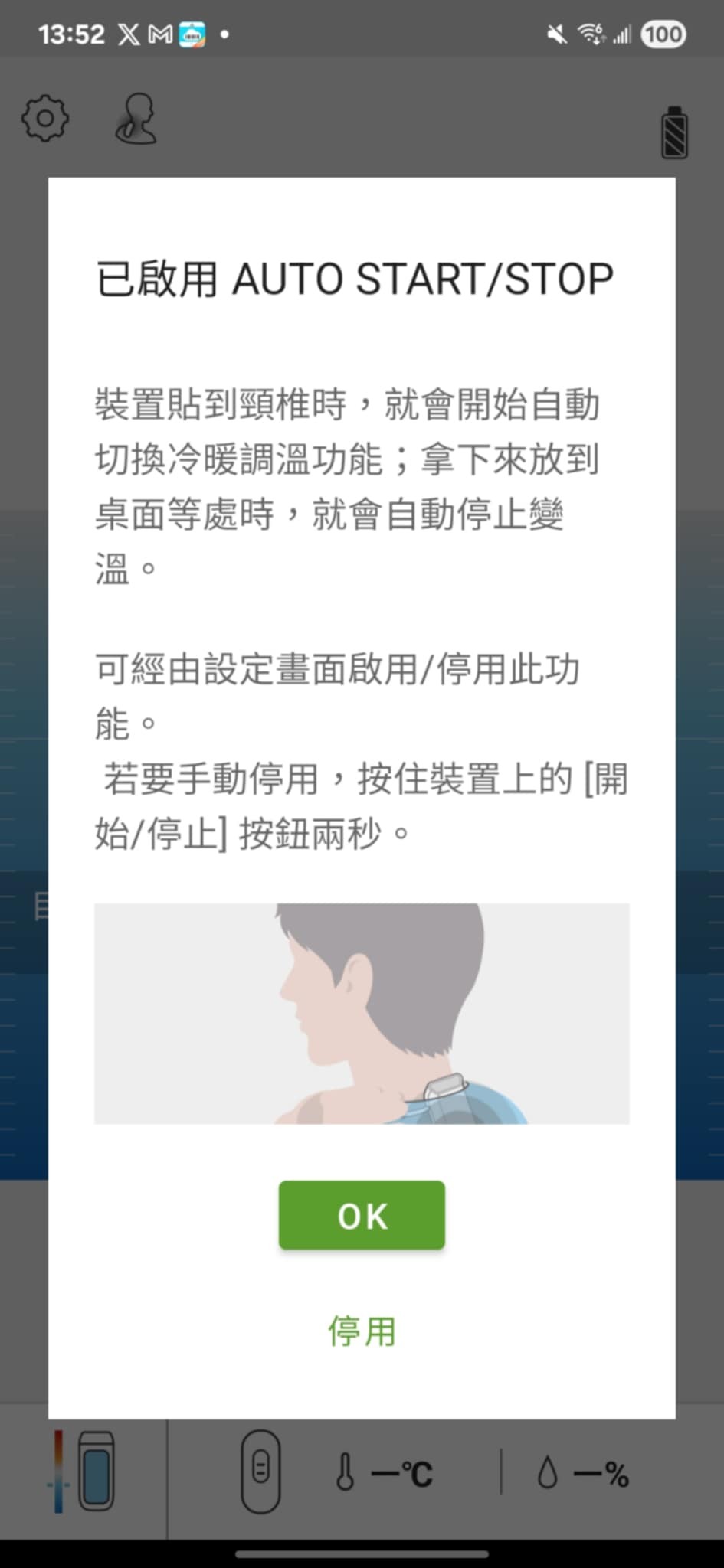Tap 停用 to disable AUTO START/STOP
The image size is (724, 1568).
tap(362, 1331)
